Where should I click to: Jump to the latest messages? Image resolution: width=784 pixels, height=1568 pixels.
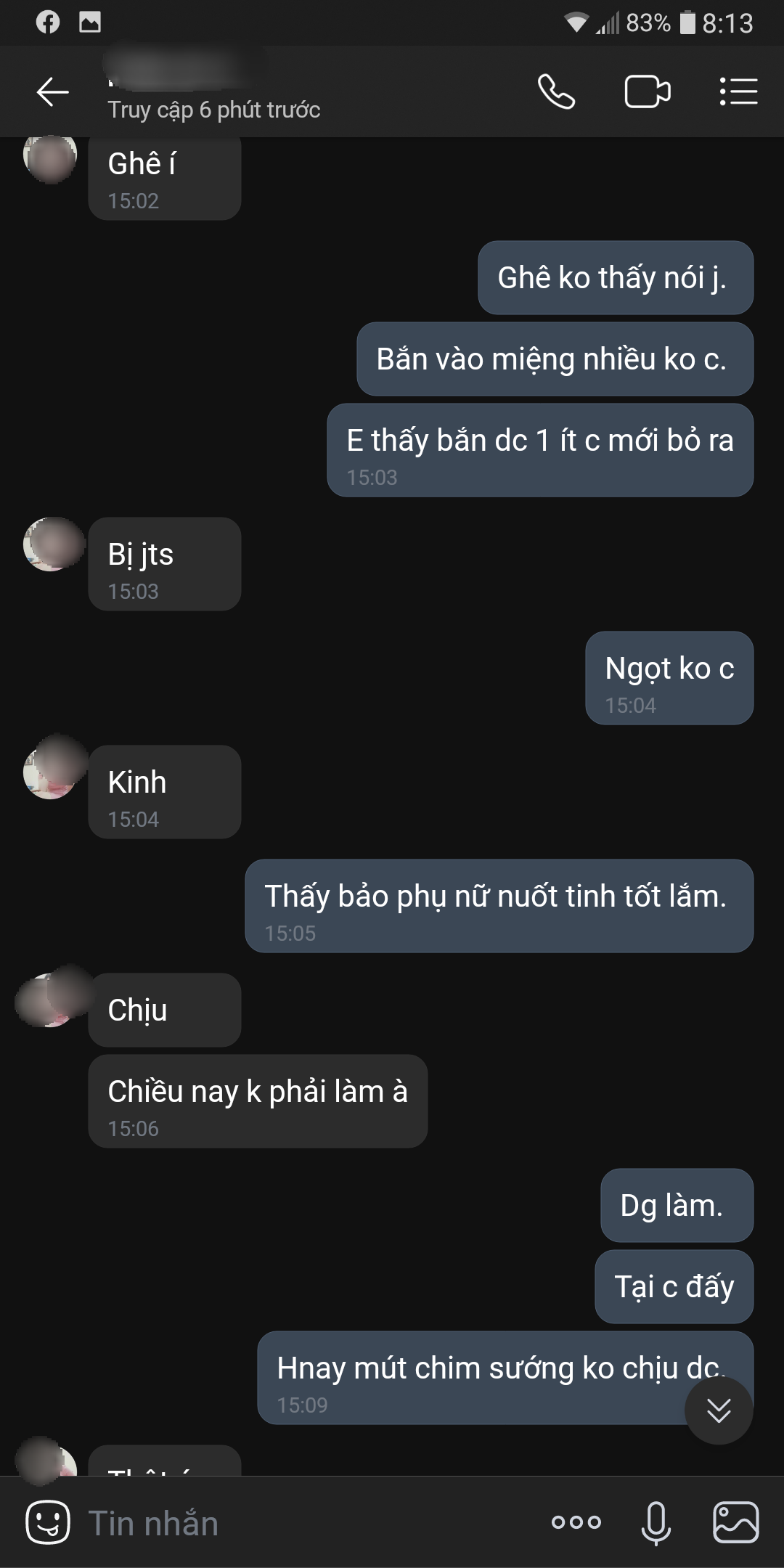(718, 1410)
